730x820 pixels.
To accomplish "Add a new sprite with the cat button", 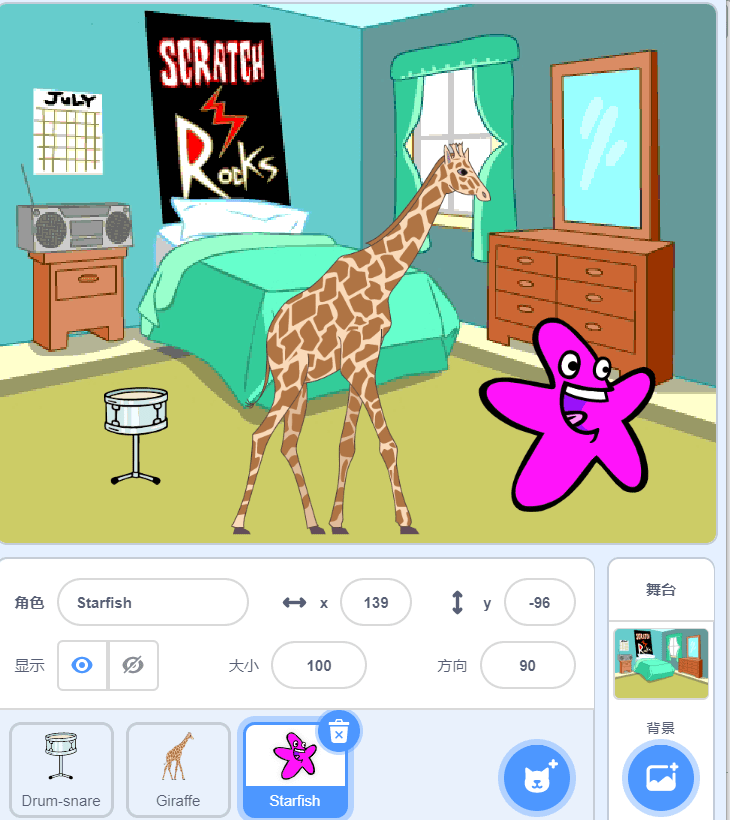I will (x=537, y=777).
